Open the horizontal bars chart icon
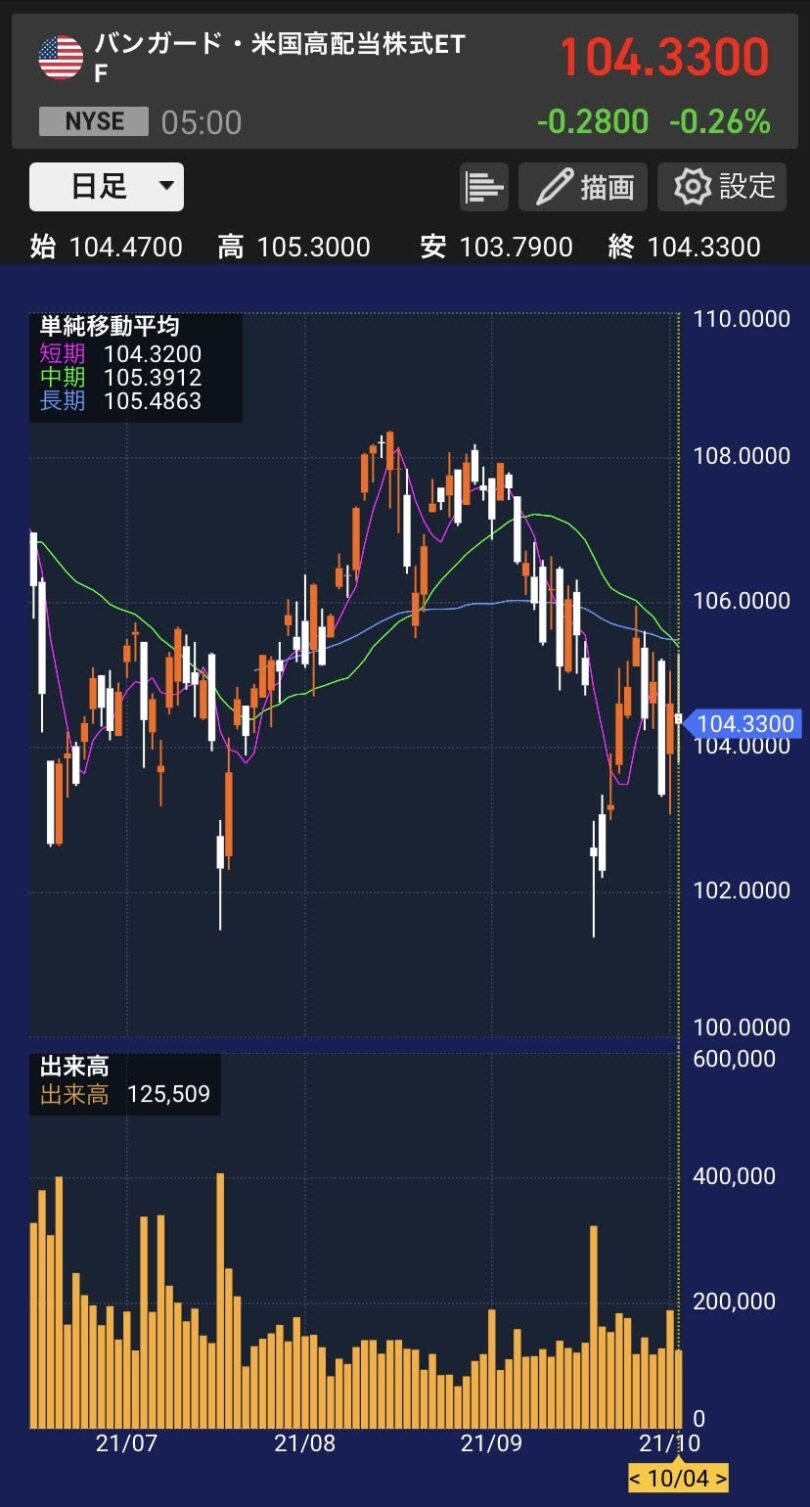 coord(484,187)
